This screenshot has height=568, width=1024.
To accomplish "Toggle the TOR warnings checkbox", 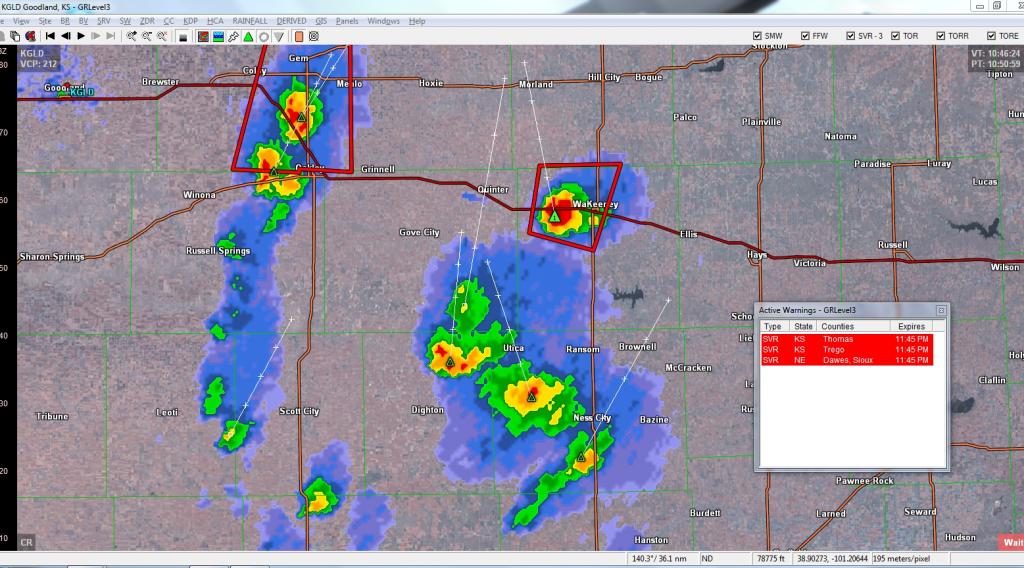I will point(894,36).
